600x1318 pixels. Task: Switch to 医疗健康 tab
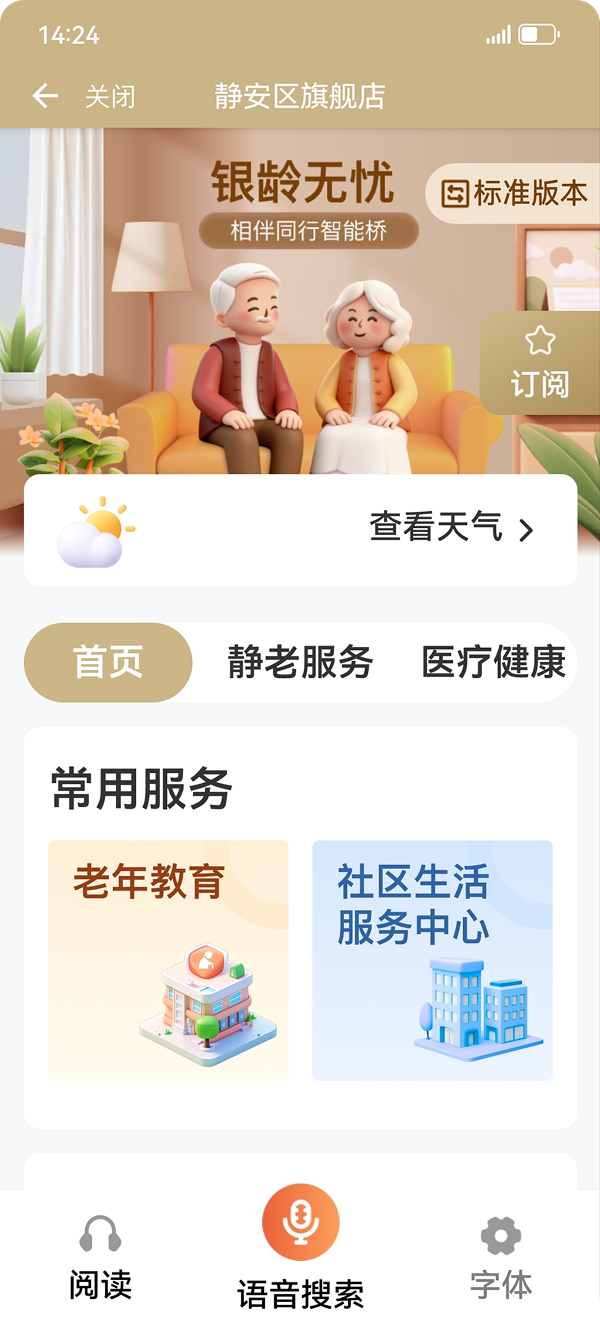493,662
